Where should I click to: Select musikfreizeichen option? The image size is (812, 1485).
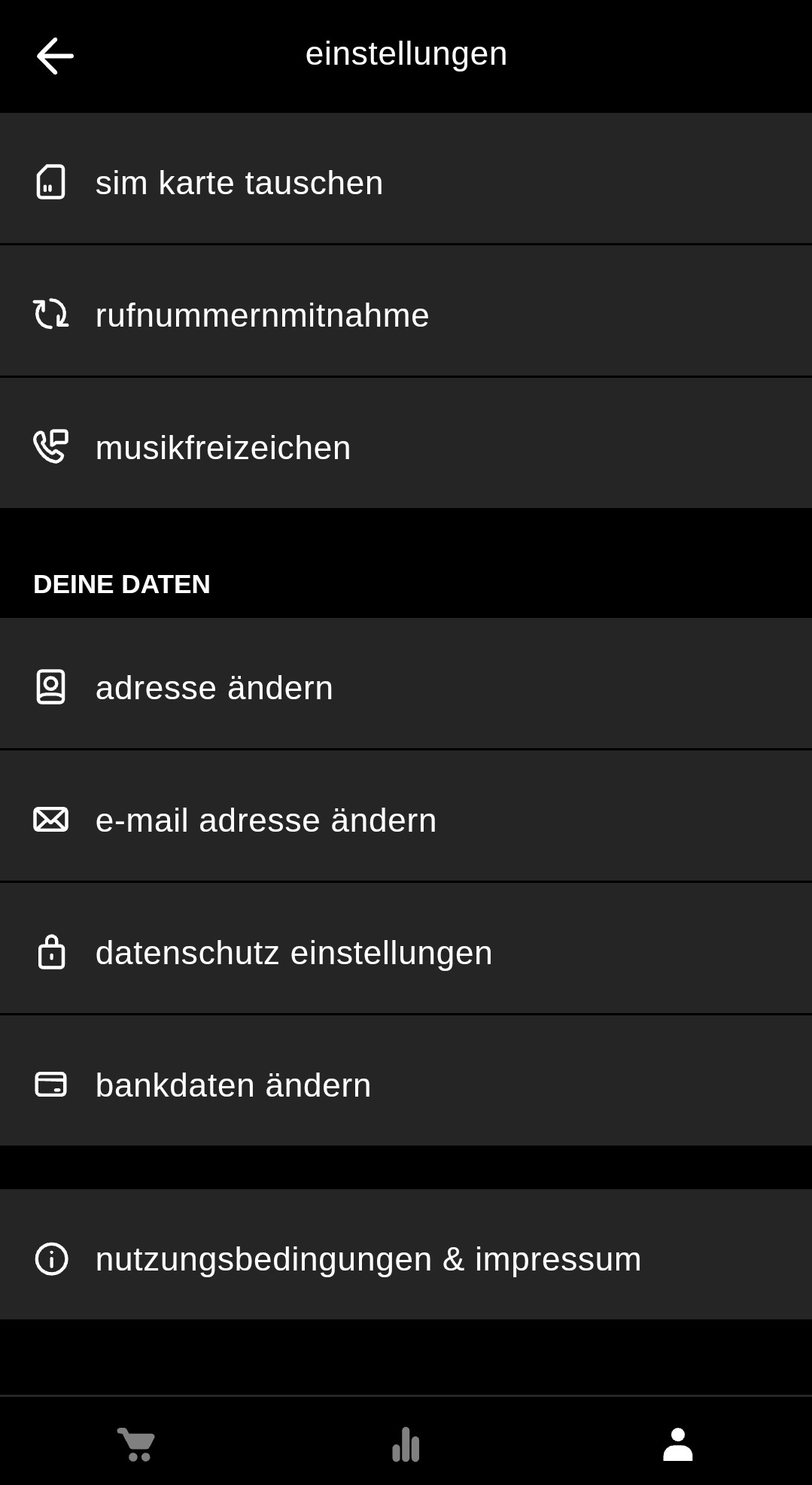click(x=406, y=443)
